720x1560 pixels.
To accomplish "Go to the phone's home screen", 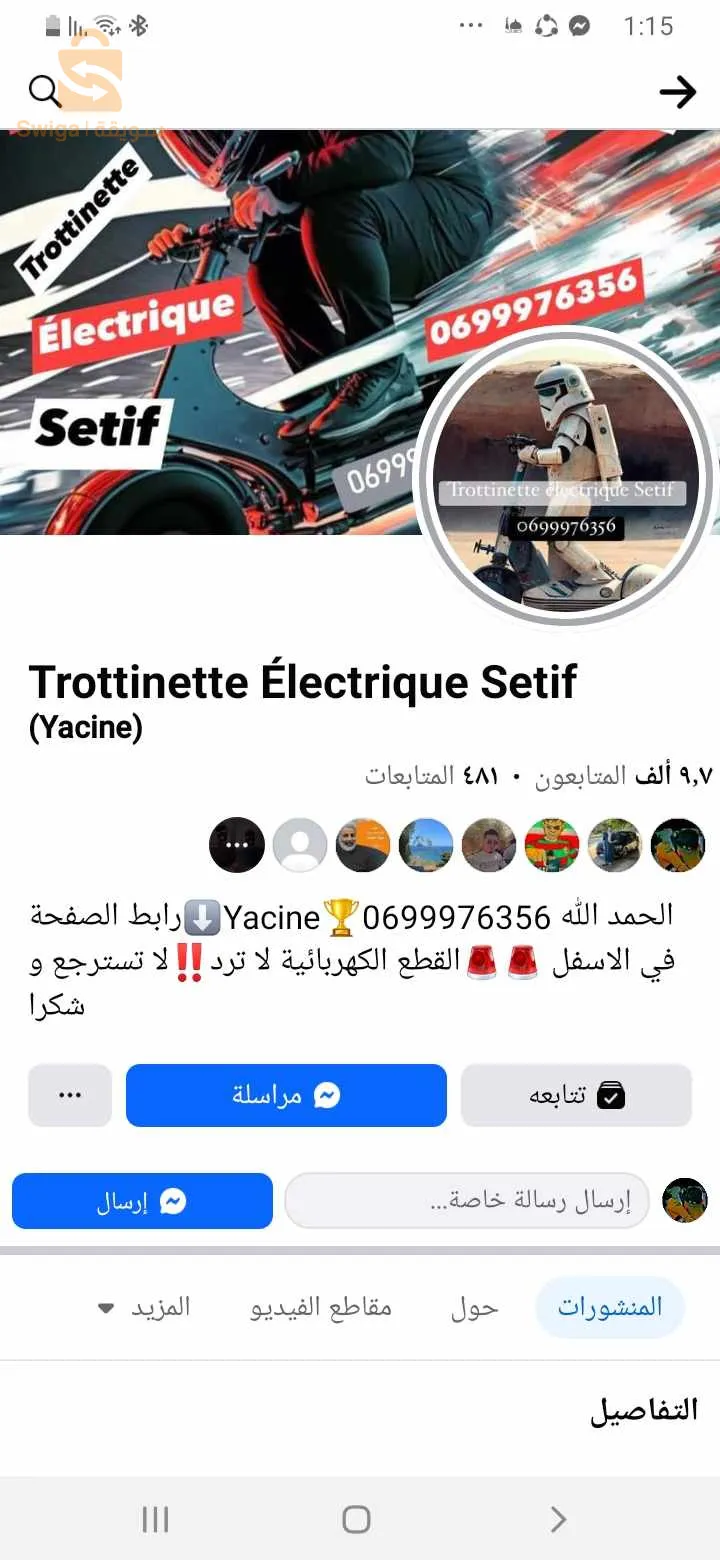I will [x=357, y=1520].
